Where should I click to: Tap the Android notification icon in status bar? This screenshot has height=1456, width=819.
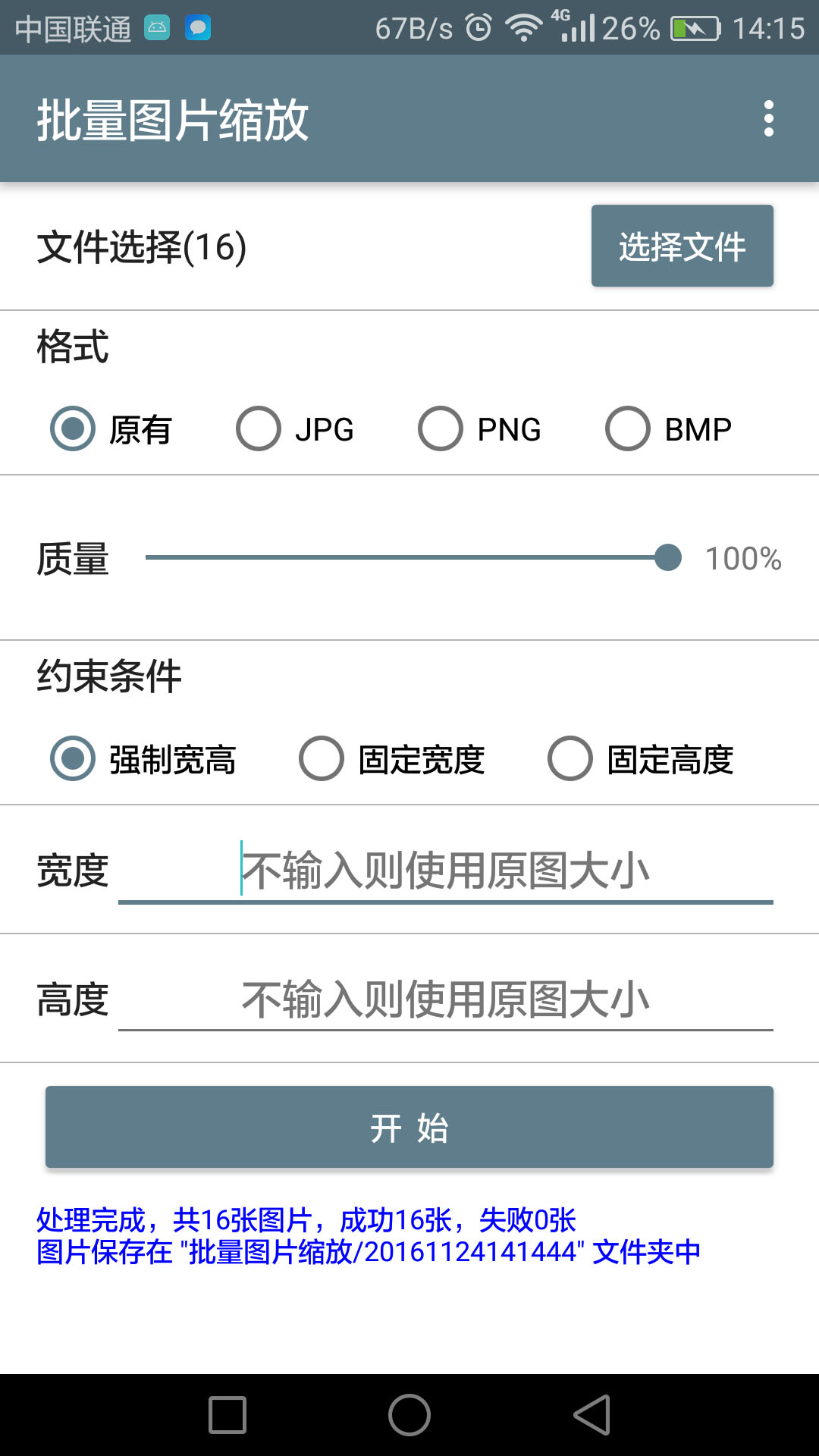155,27
